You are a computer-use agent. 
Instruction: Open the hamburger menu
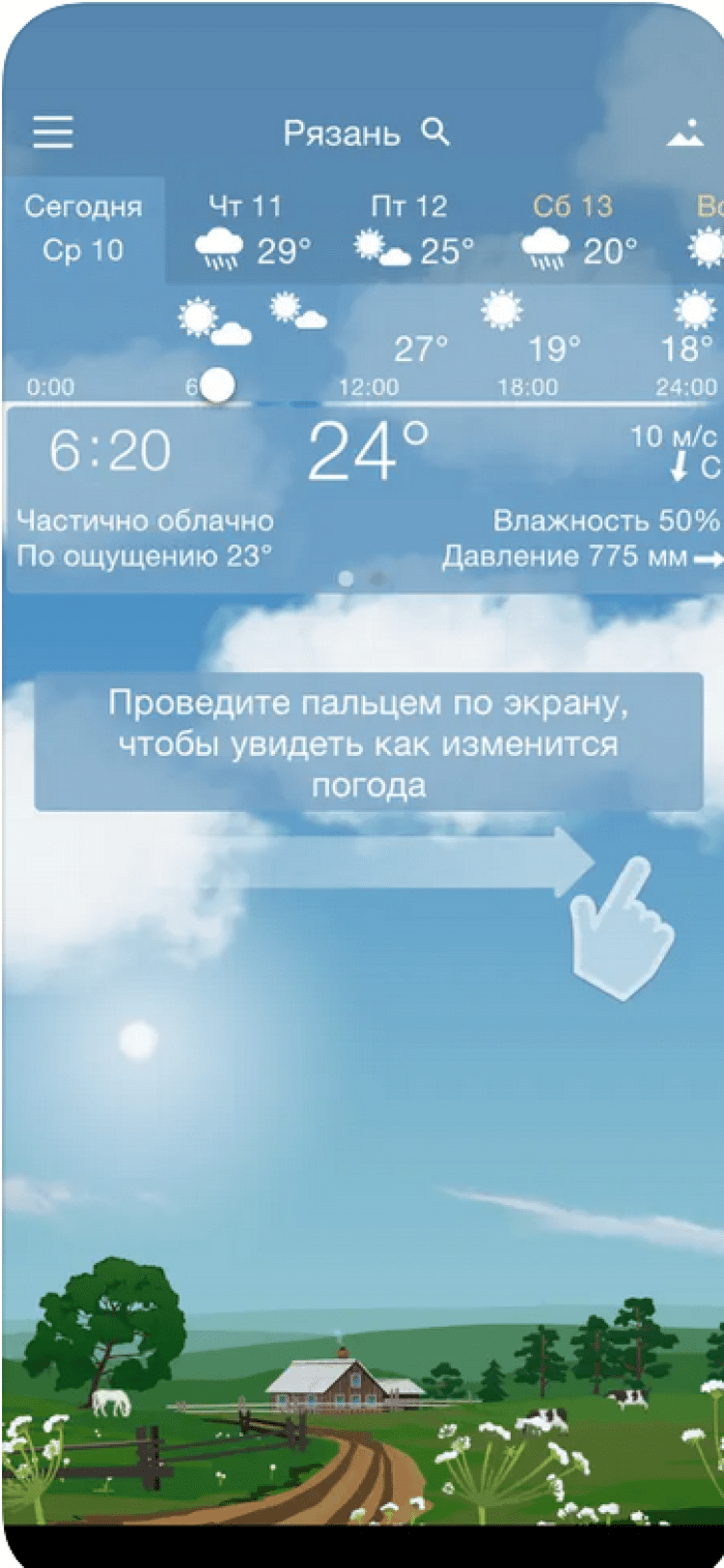[53, 132]
